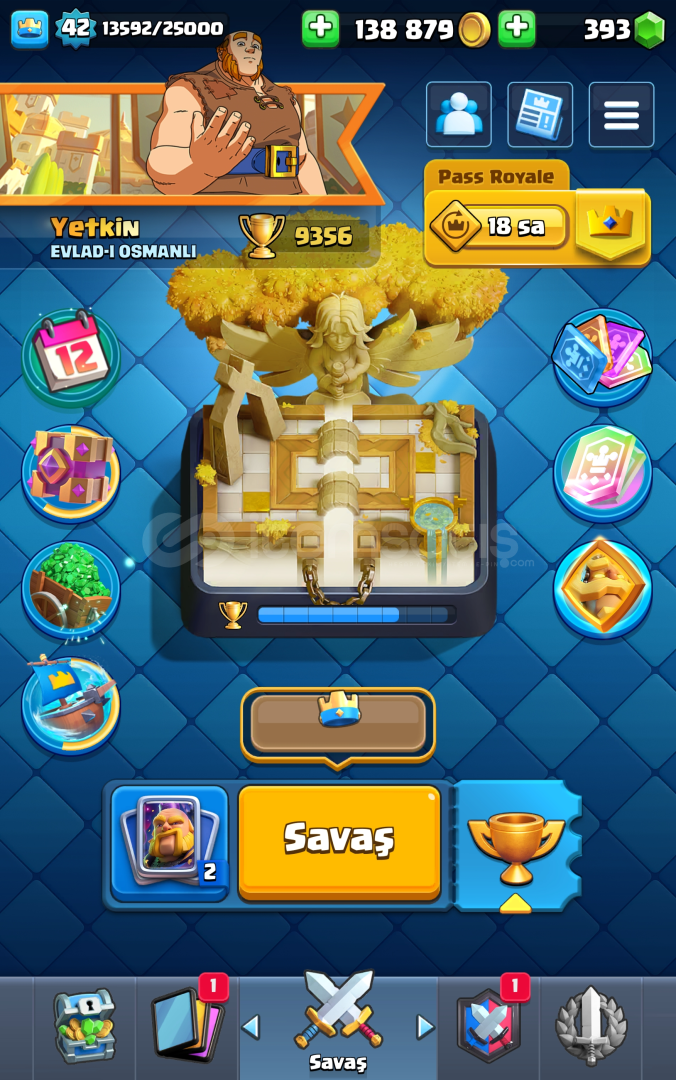The height and width of the screenshot is (1080, 676).
Task: Open the news feed icon
Action: point(540,115)
